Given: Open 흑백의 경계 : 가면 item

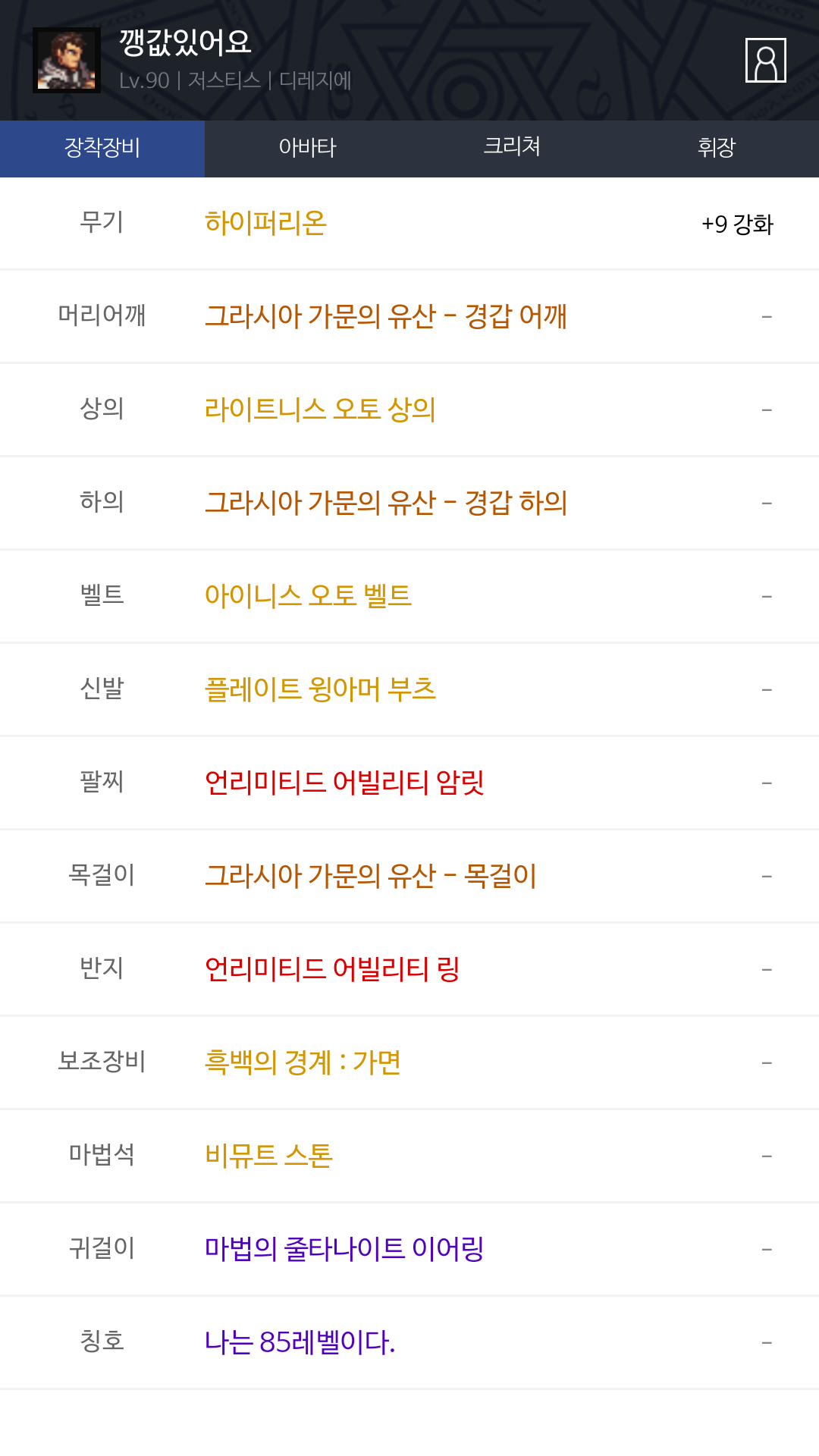Looking at the screenshot, I should pos(303,1062).
